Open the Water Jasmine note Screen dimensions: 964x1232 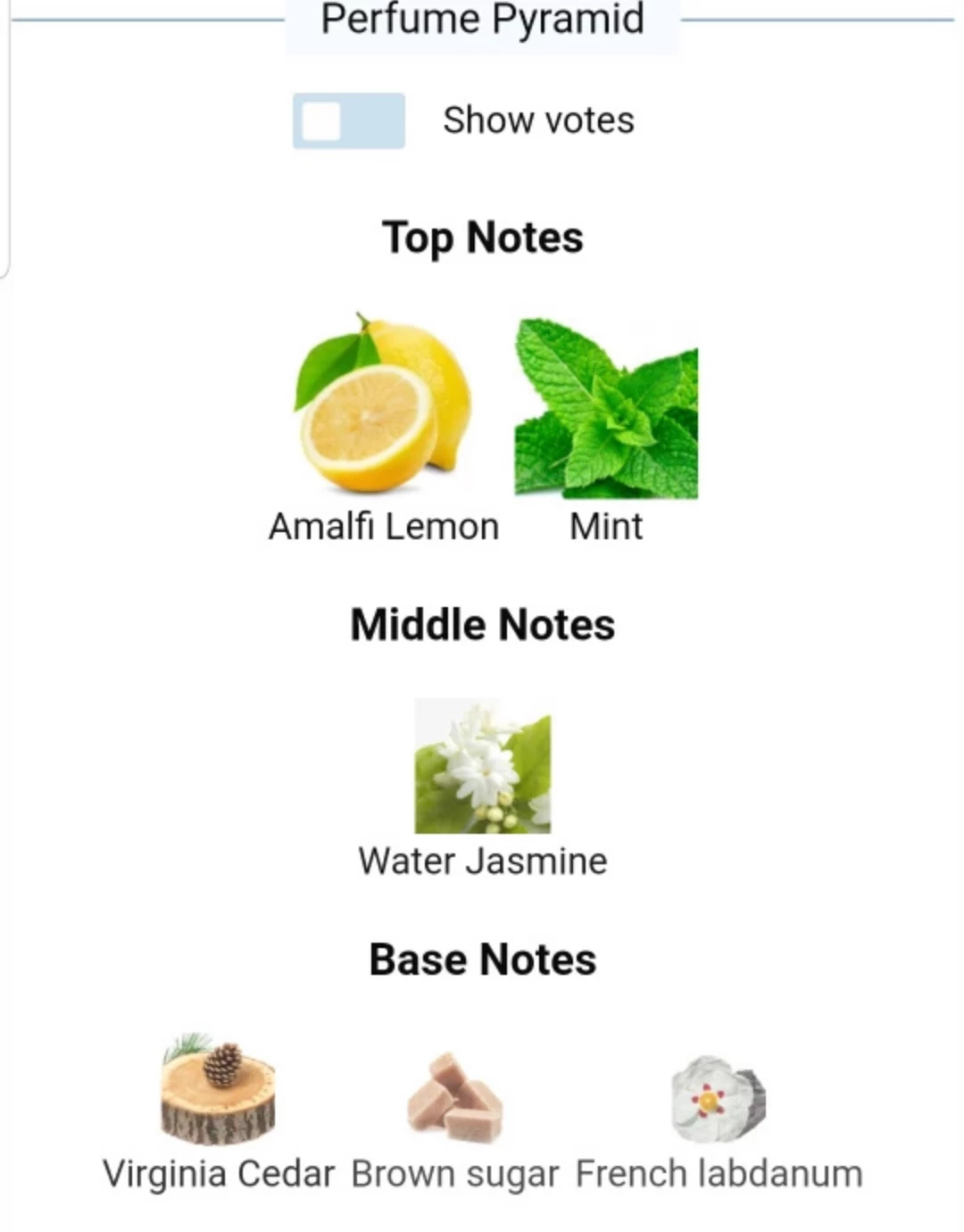coord(483,768)
